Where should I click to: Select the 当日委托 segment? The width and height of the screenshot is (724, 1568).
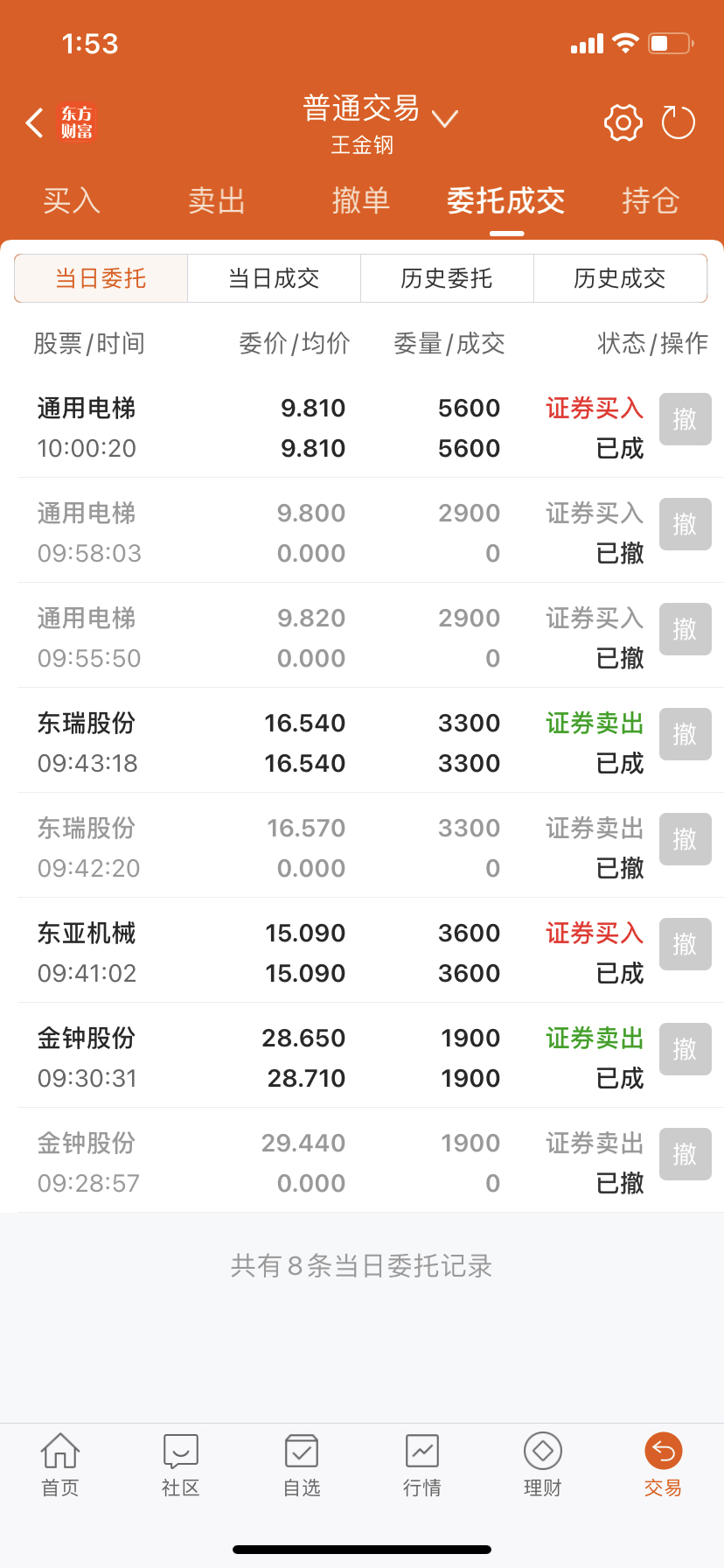(101, 278)
